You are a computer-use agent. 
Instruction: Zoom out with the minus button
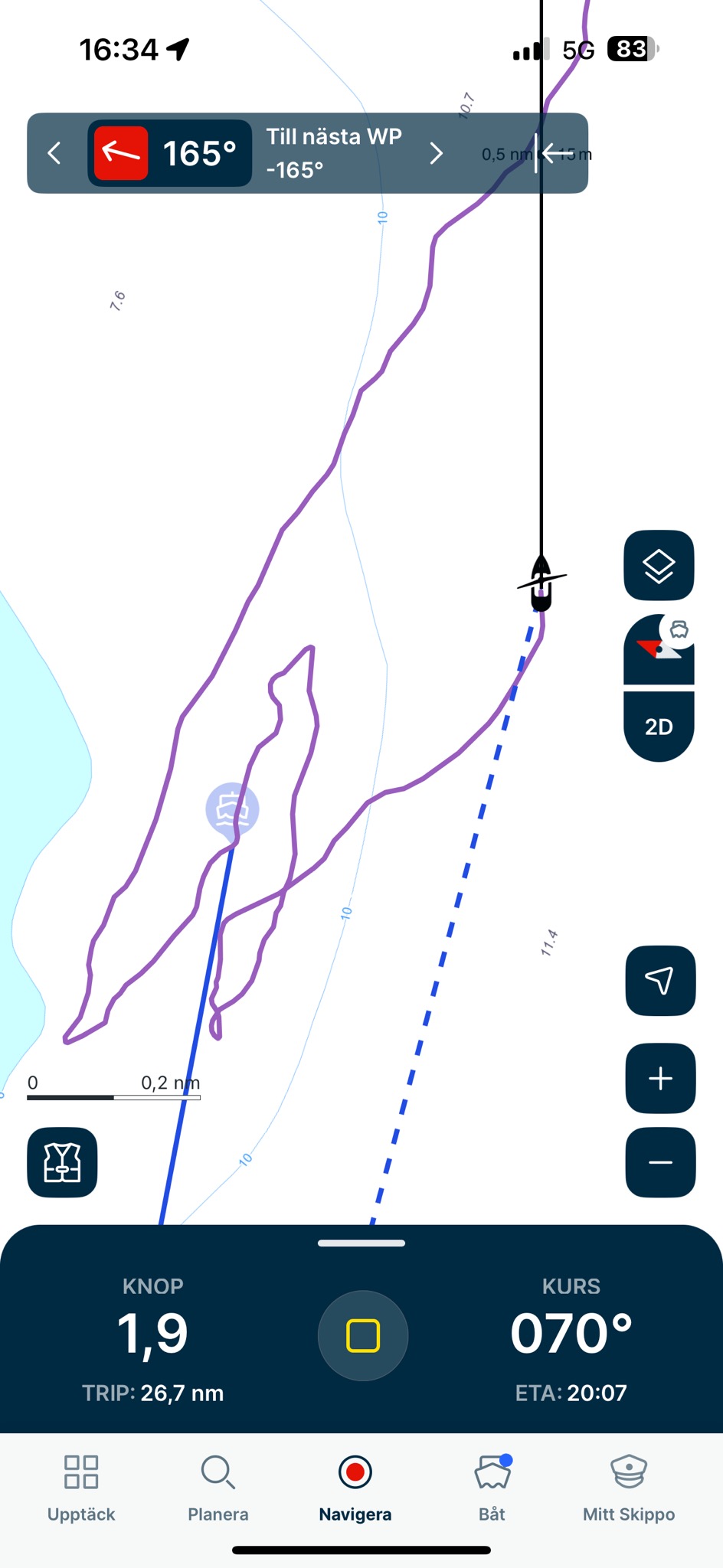(x=660, y=1162)
